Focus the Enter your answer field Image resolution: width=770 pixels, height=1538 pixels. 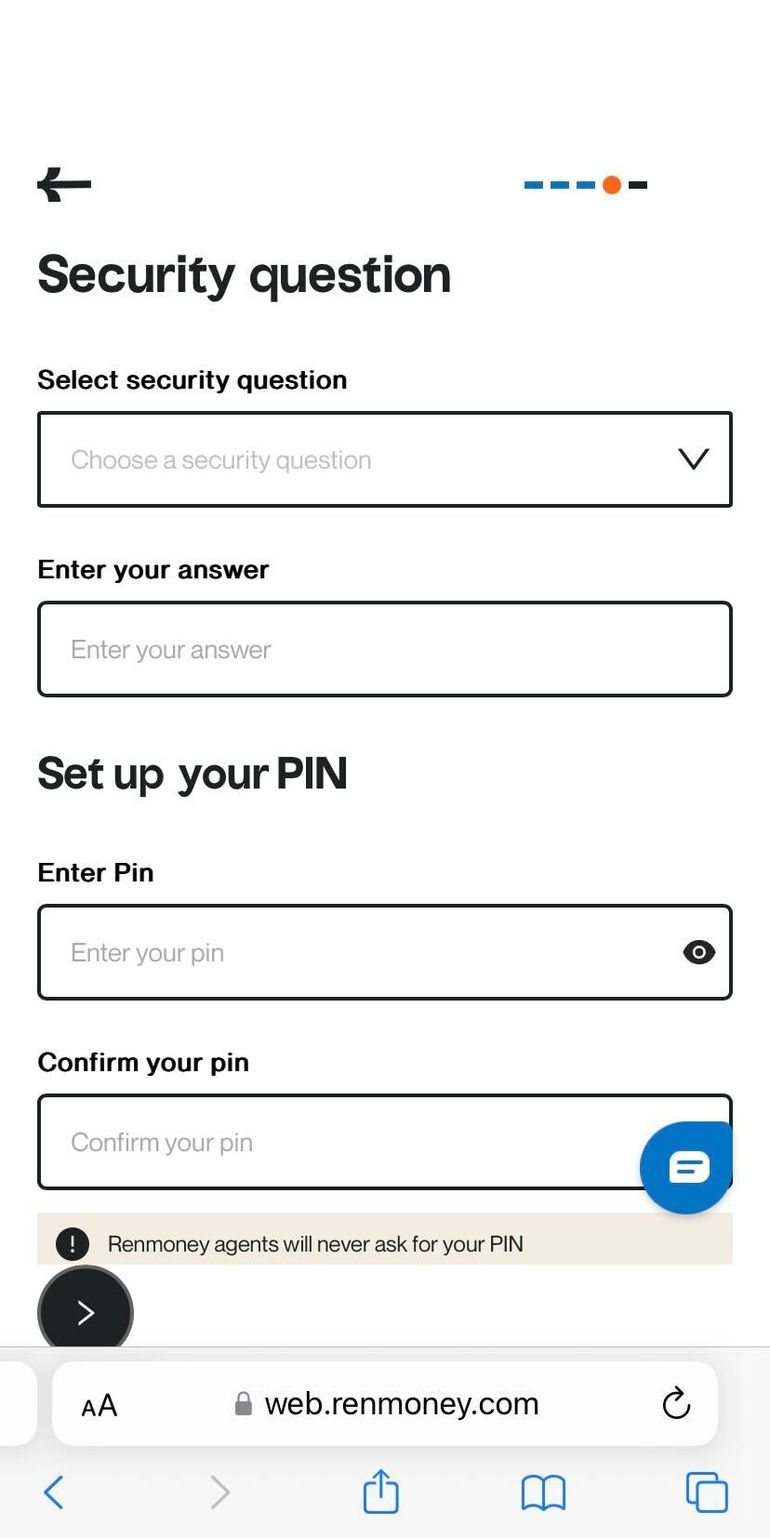[x=384, y=649]
